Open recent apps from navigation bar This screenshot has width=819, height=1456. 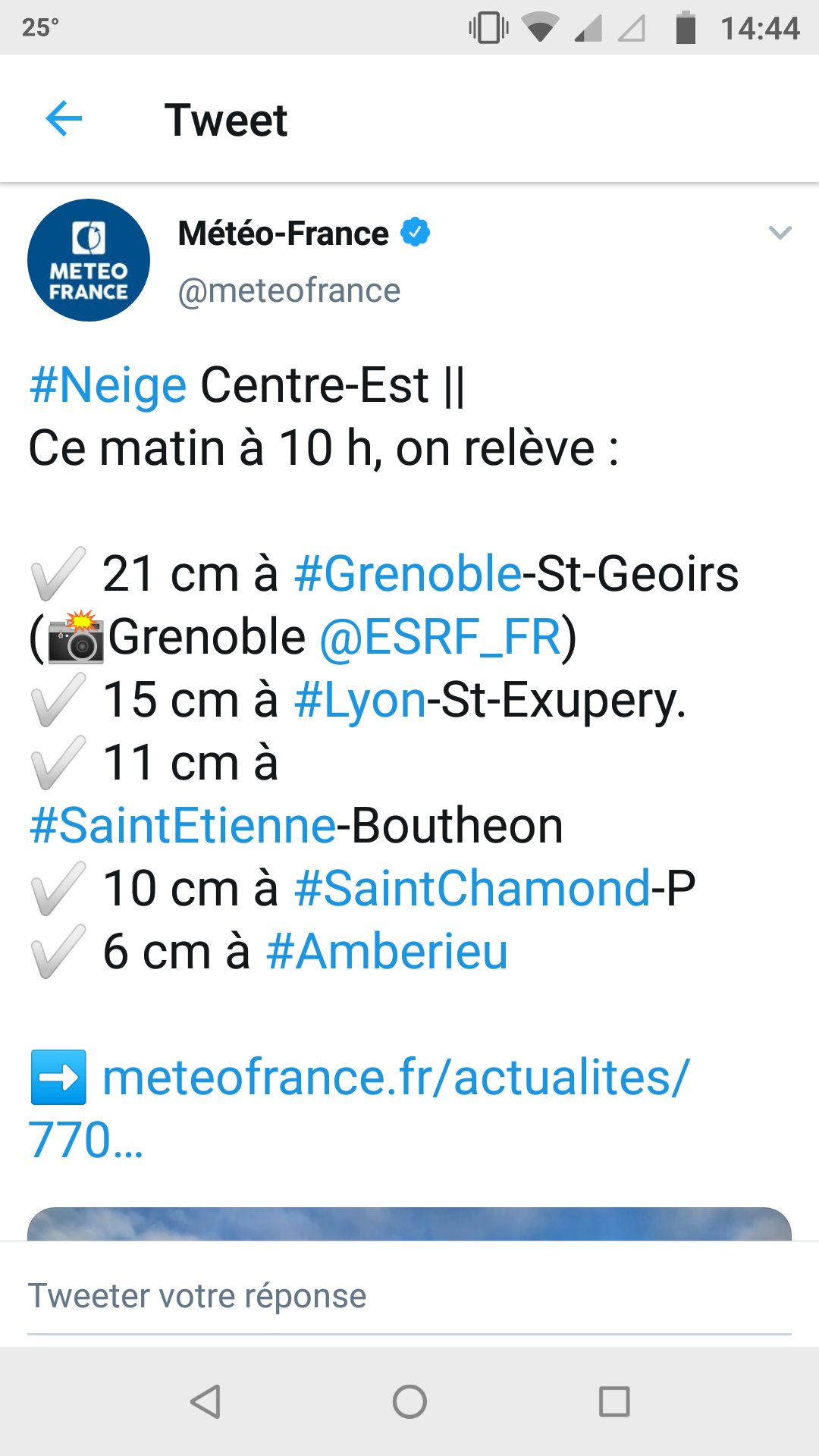pyautogui.click(x=614, y=1401)
